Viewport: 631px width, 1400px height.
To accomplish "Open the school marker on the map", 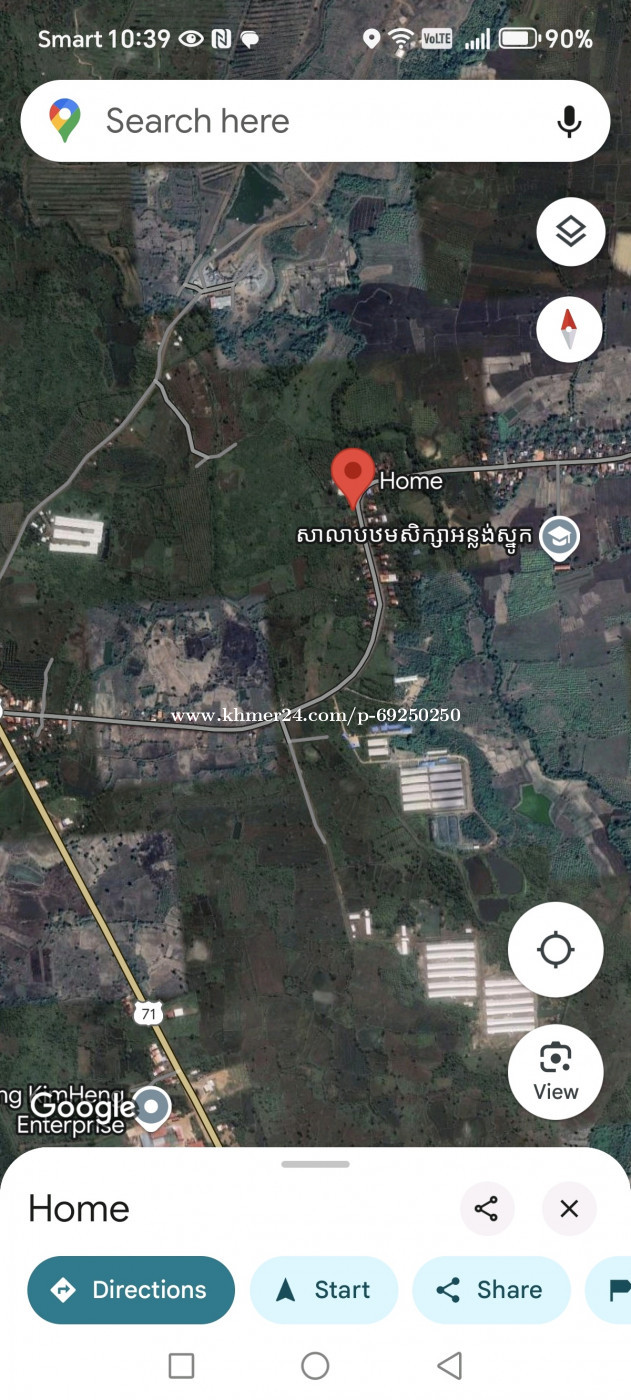I will pos(557,536).
